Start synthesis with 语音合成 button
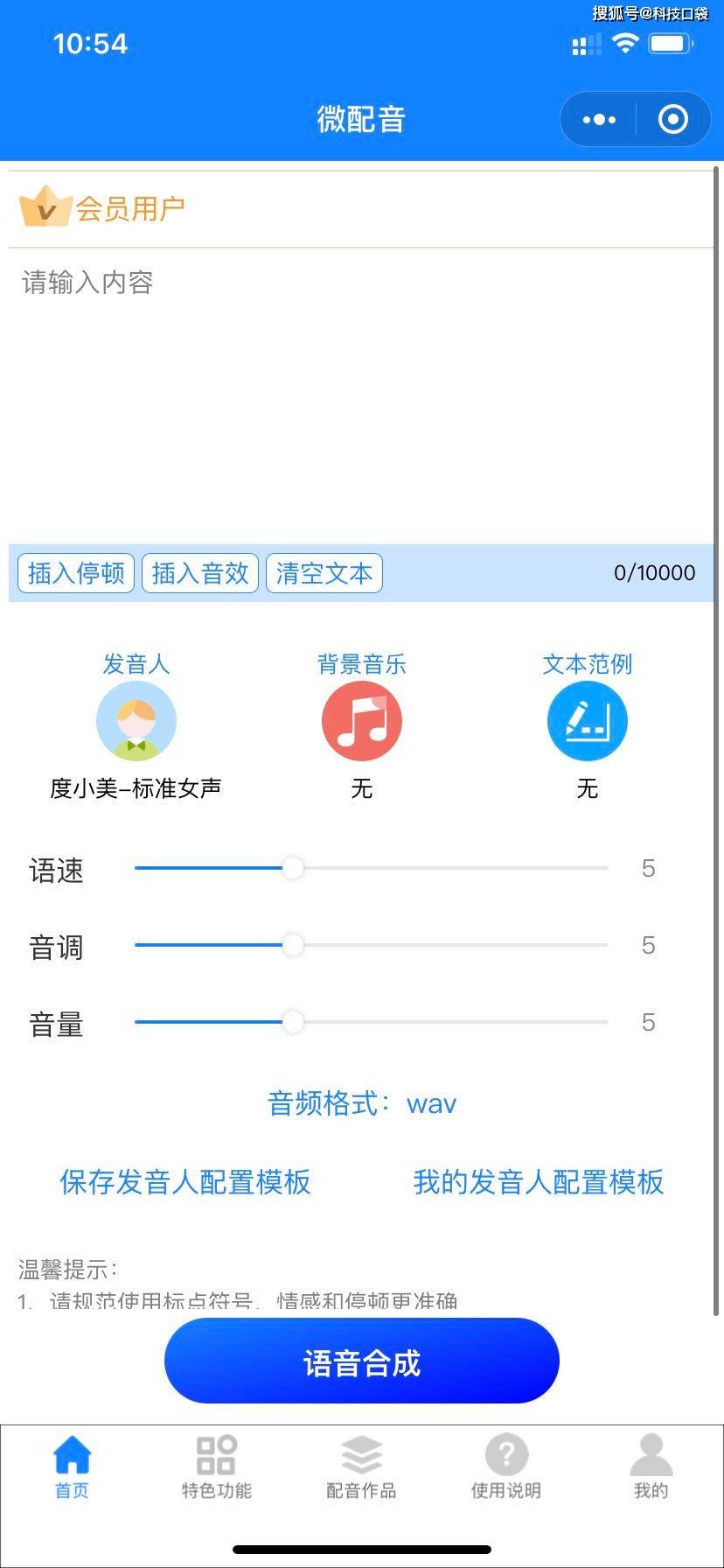Image resolution: width=724 pixels, height=1568 pixels. point(362,1361)
